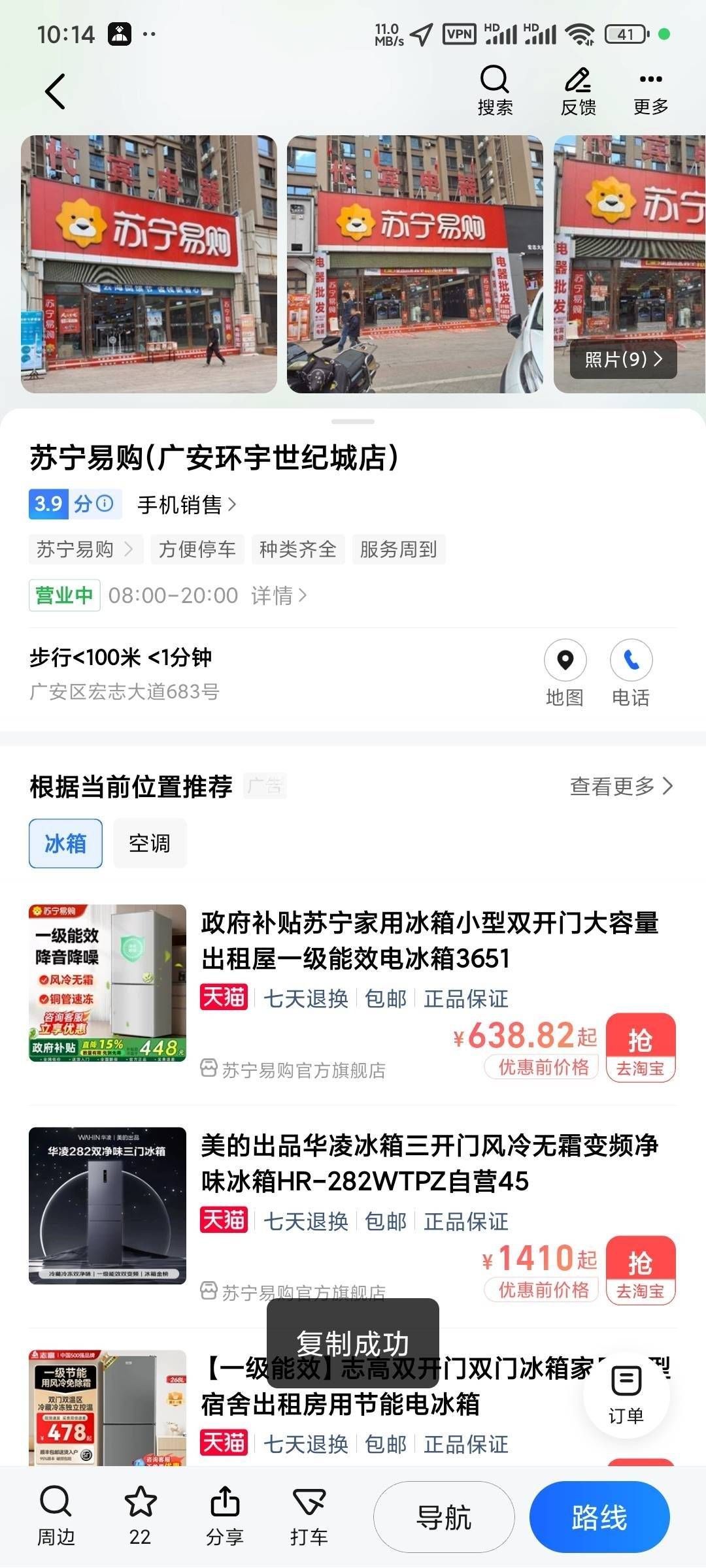Search 周边 nearby places

pos(56,1516)
